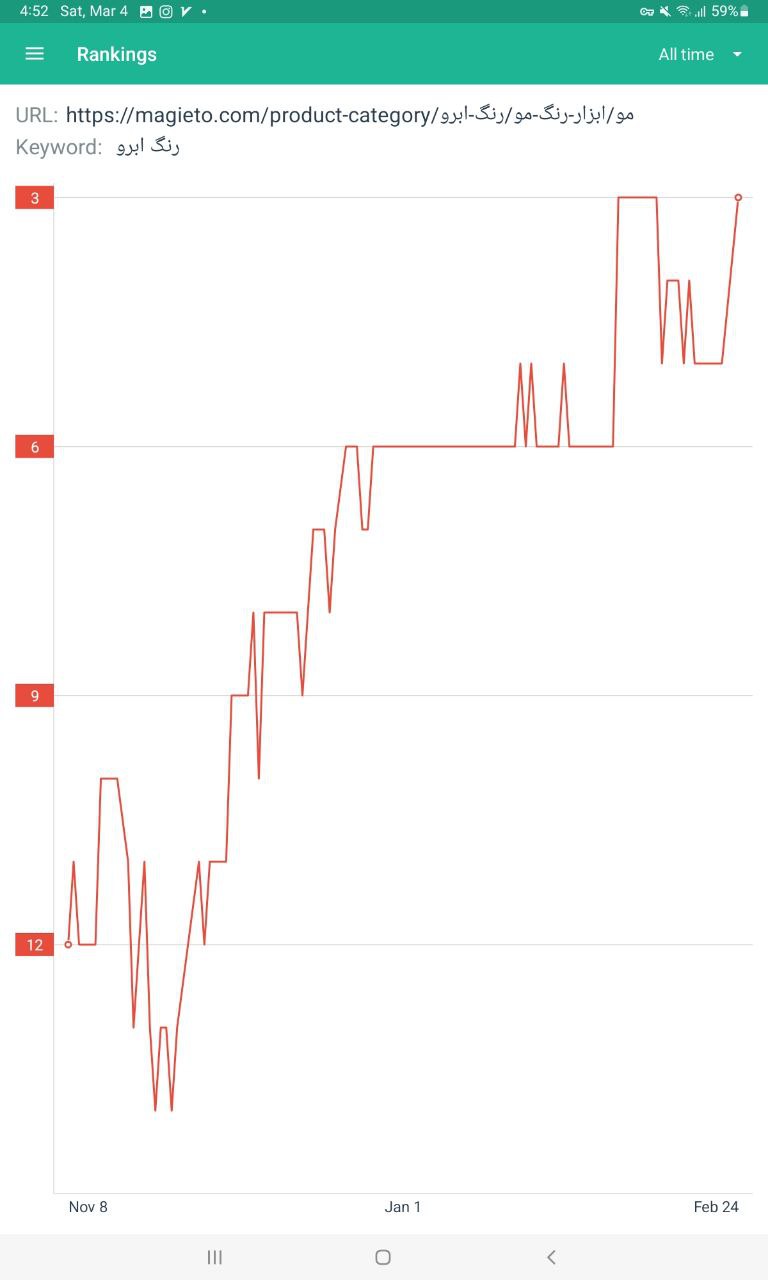Go to the home screen
Screen dimensions: 768x1280
383,1257
